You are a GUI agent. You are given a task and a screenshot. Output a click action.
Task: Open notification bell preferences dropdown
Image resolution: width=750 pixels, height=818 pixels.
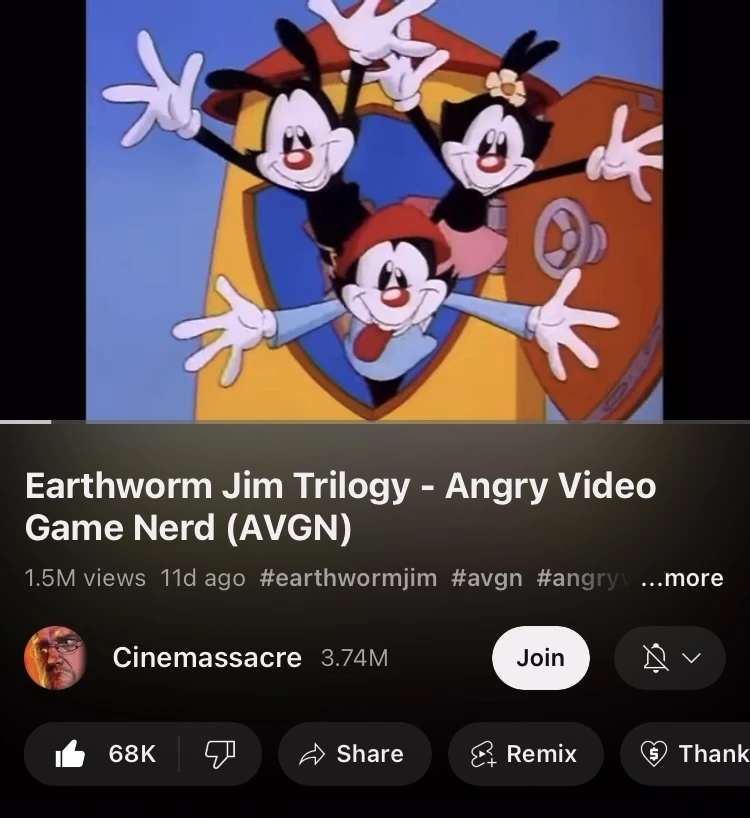pyautogui.click(x=670, y=658)
